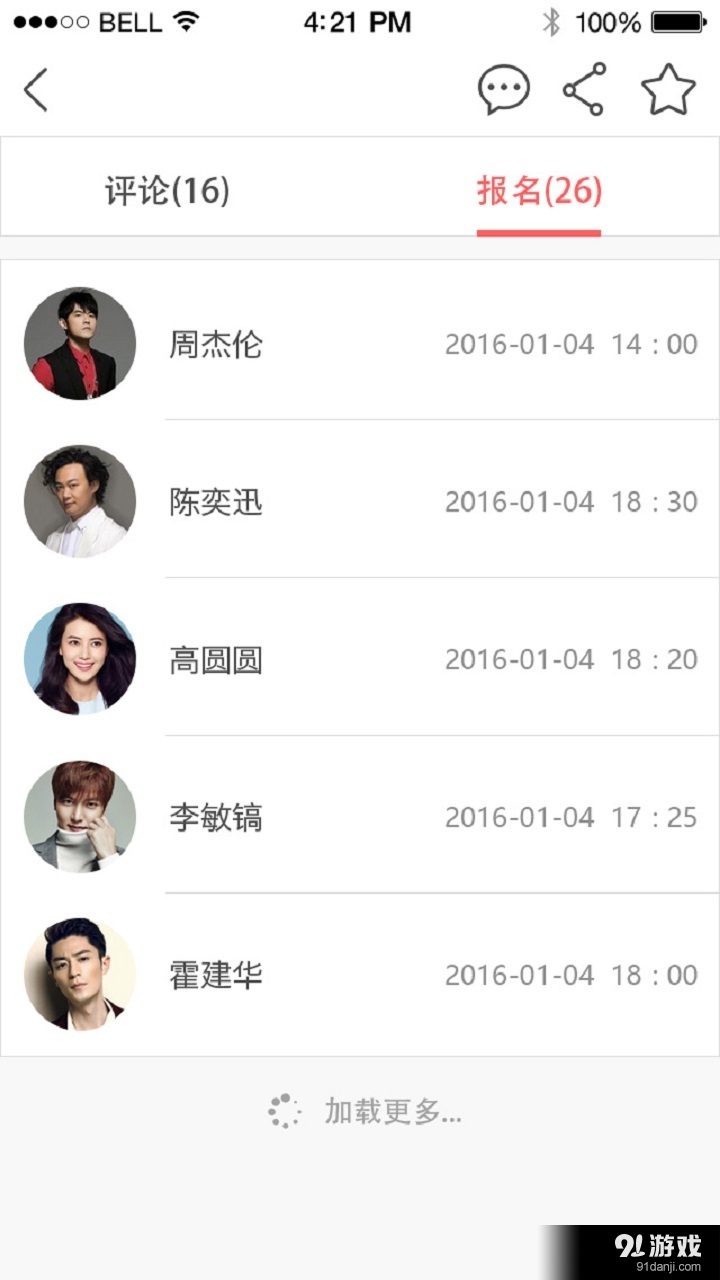The height and width of the screenshot is (1280, 720).
Task: Switch to the 评论(16) tab
Action: pyautogui.click(x=165, y=187)
